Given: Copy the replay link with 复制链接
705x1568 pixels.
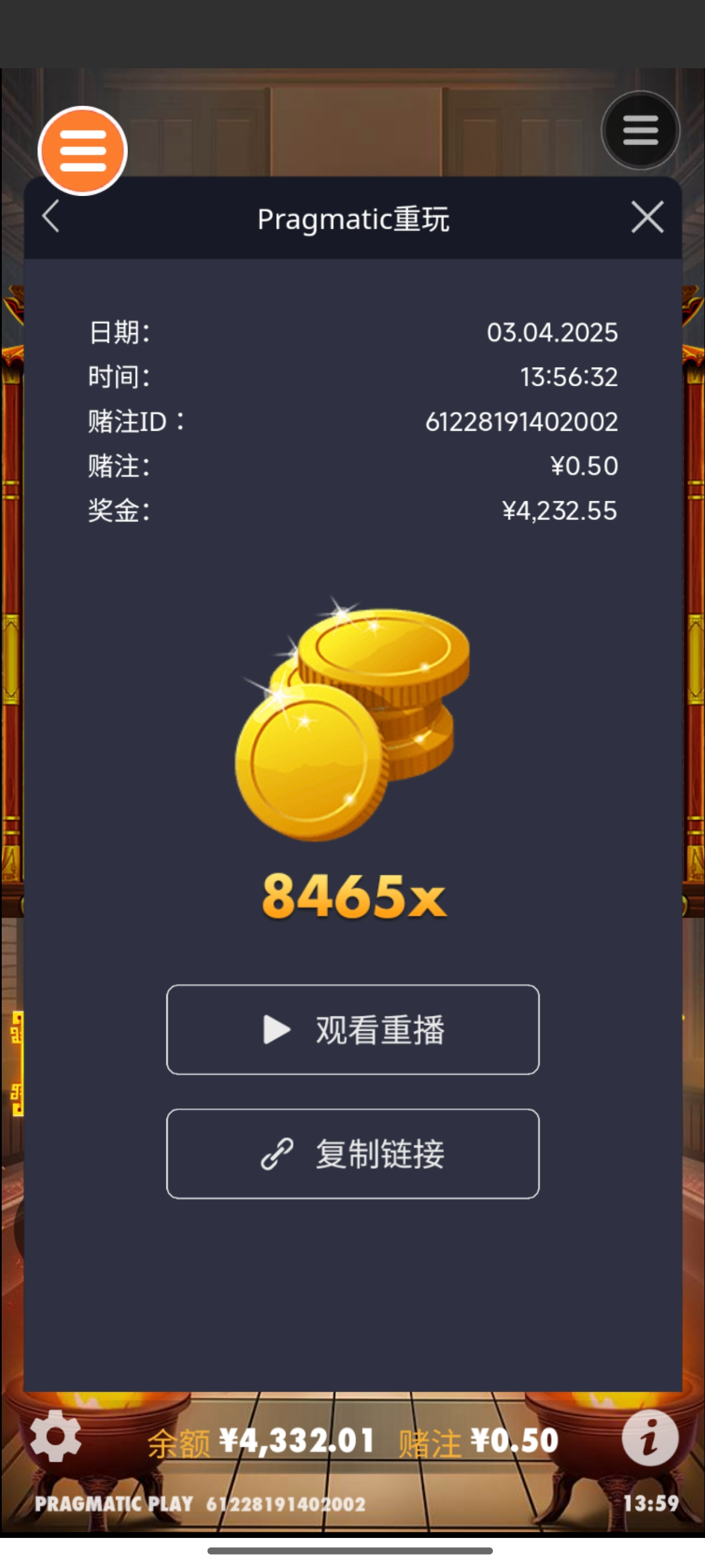Looking at the screenshot, I should point(353,1153).
